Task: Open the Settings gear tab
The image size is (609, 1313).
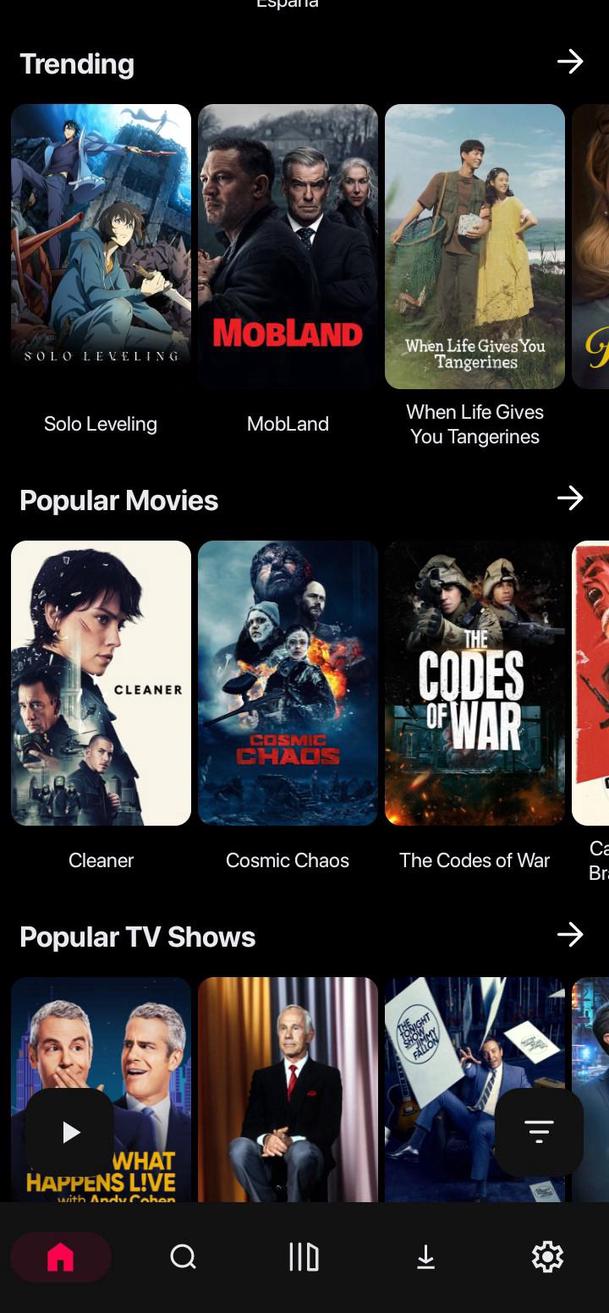Action: point(548,1257)
